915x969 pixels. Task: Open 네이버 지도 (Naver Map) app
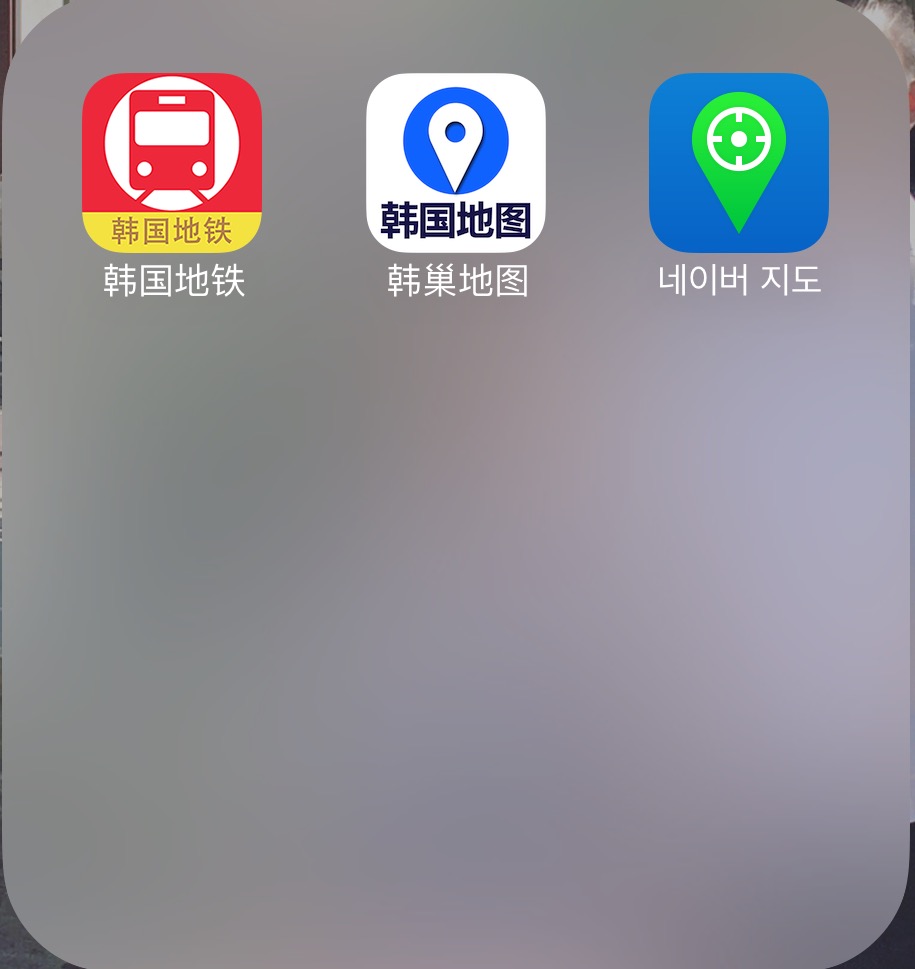point(739,162)
